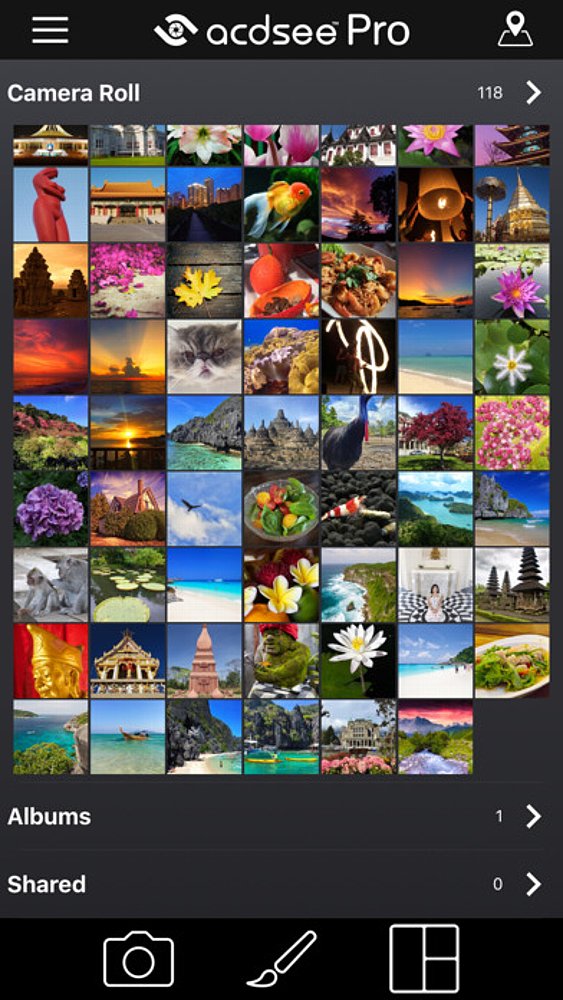View the two monkeys photo
The width and height of the screenshot is (563, 1000).
click(50, 585)
